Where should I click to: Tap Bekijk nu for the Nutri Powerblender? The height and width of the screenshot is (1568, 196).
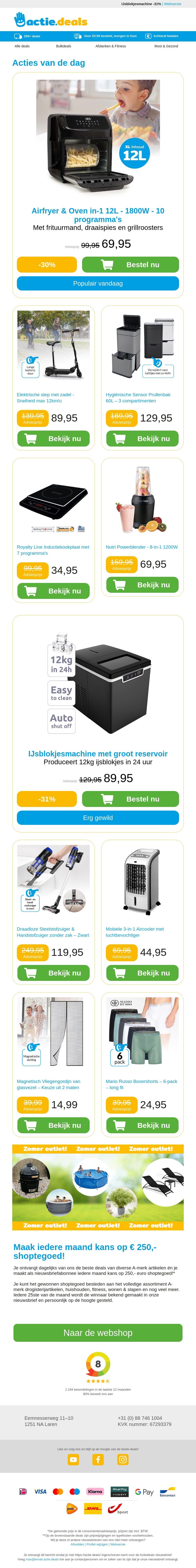[142, 585]
